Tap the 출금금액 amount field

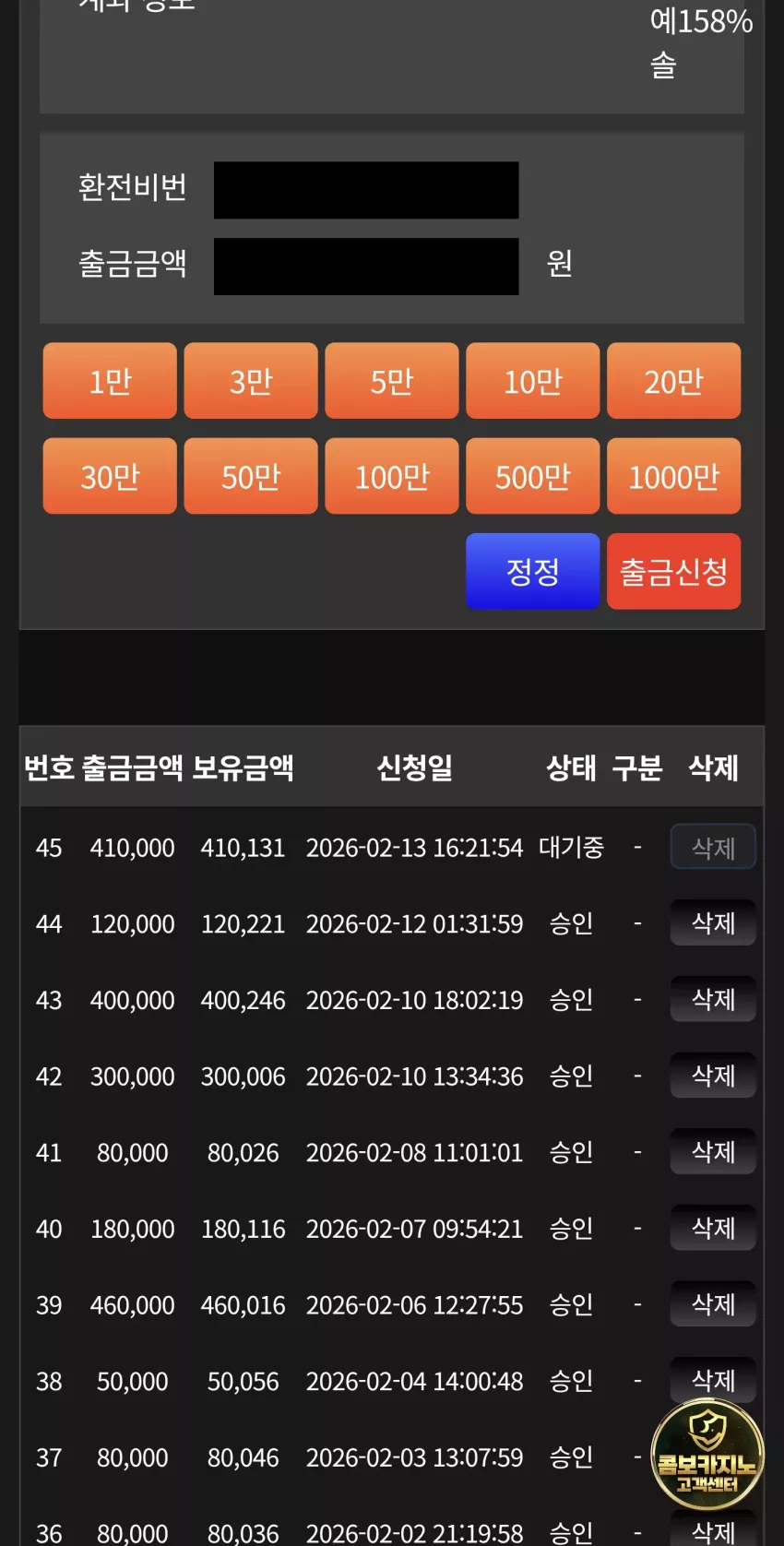click(366, 267)
